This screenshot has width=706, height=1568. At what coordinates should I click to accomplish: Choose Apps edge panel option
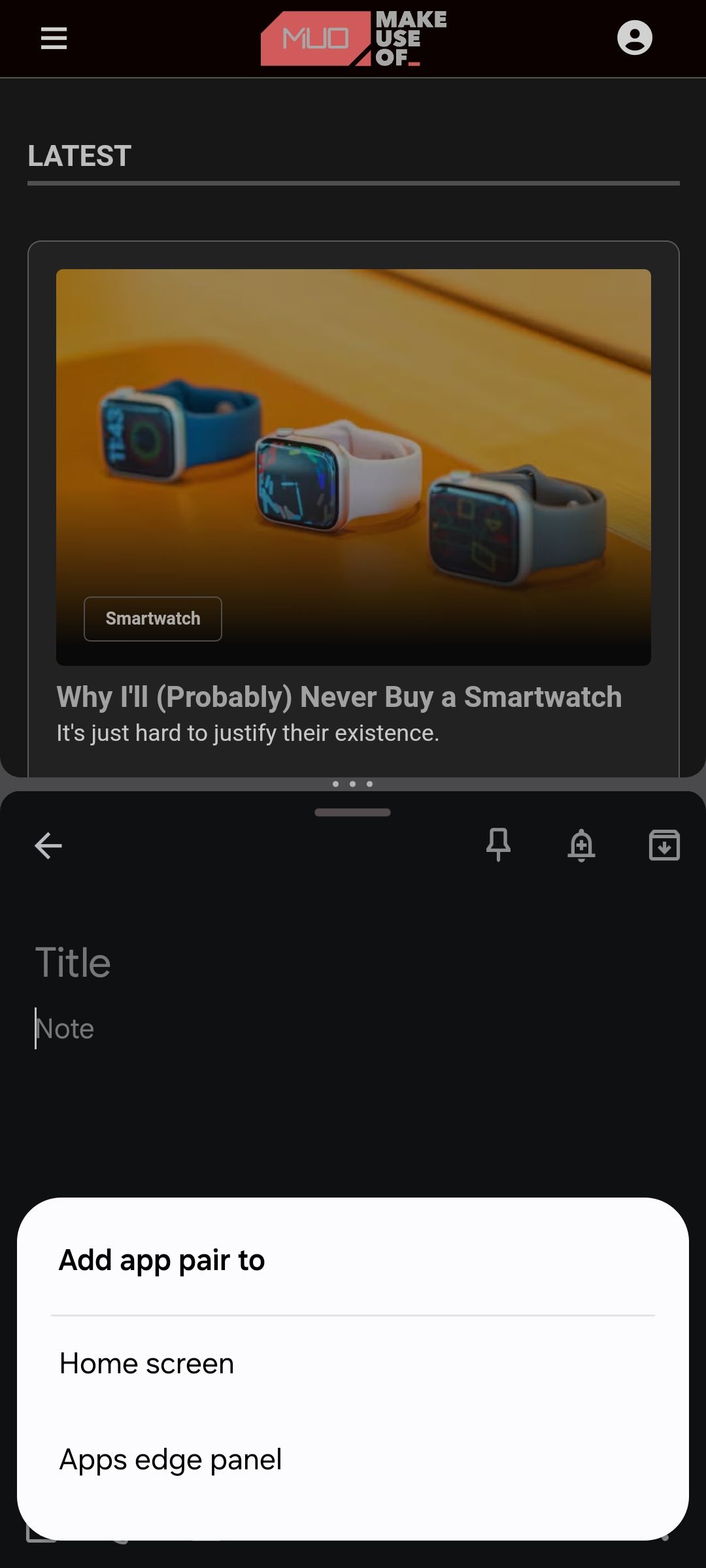[x=170, y=1460]
